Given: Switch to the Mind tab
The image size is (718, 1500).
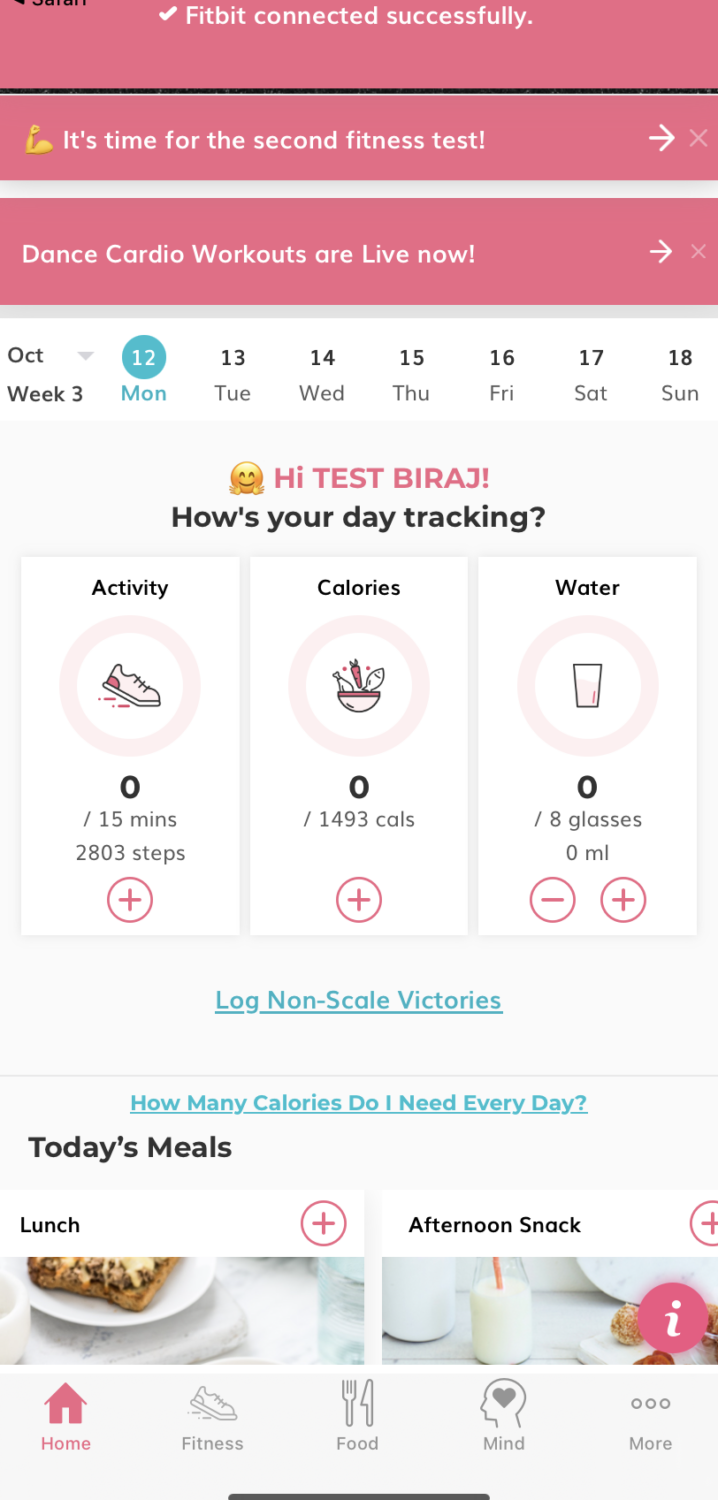Looking at the screenshot, I should click(504, 1418).
